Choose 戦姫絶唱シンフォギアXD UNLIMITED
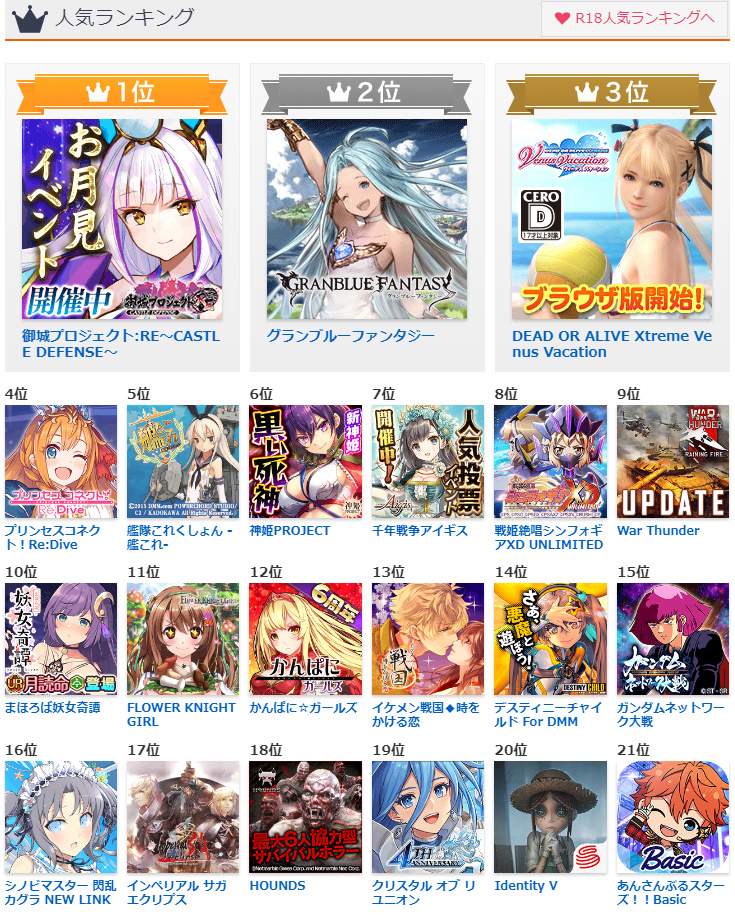 (551, 461)
